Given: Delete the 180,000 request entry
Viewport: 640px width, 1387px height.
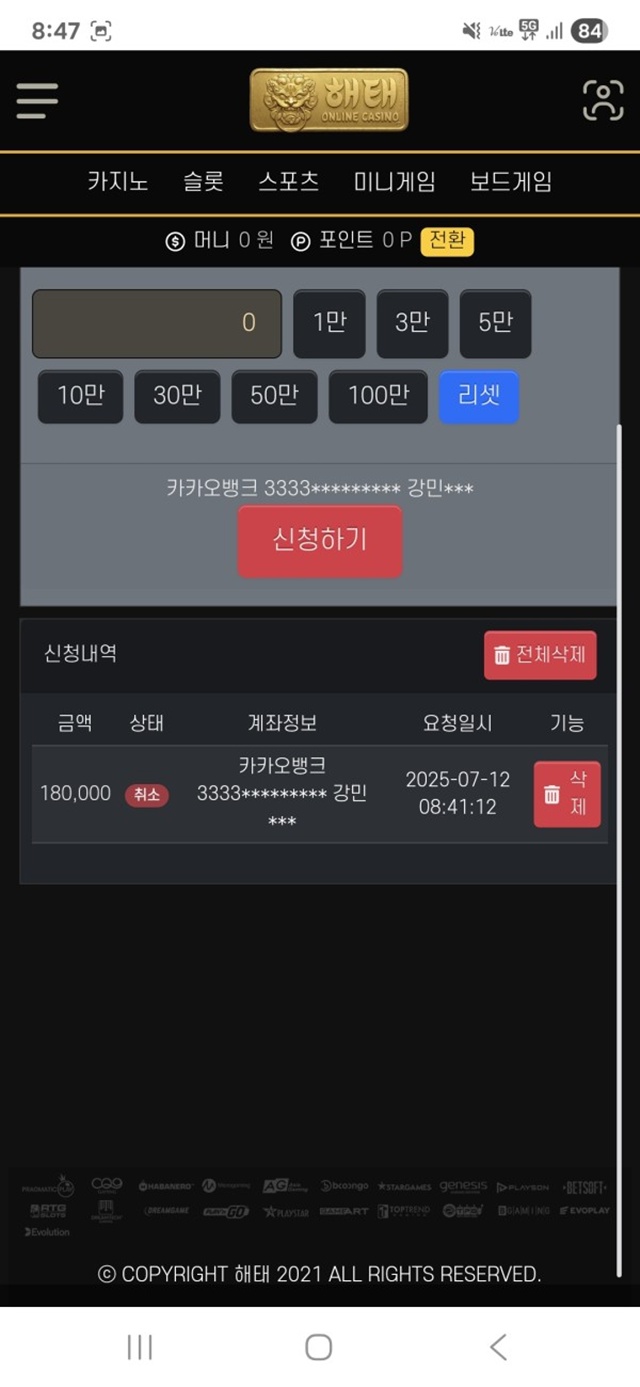Looking at the screenshot, I should click(x=567, y=794).
